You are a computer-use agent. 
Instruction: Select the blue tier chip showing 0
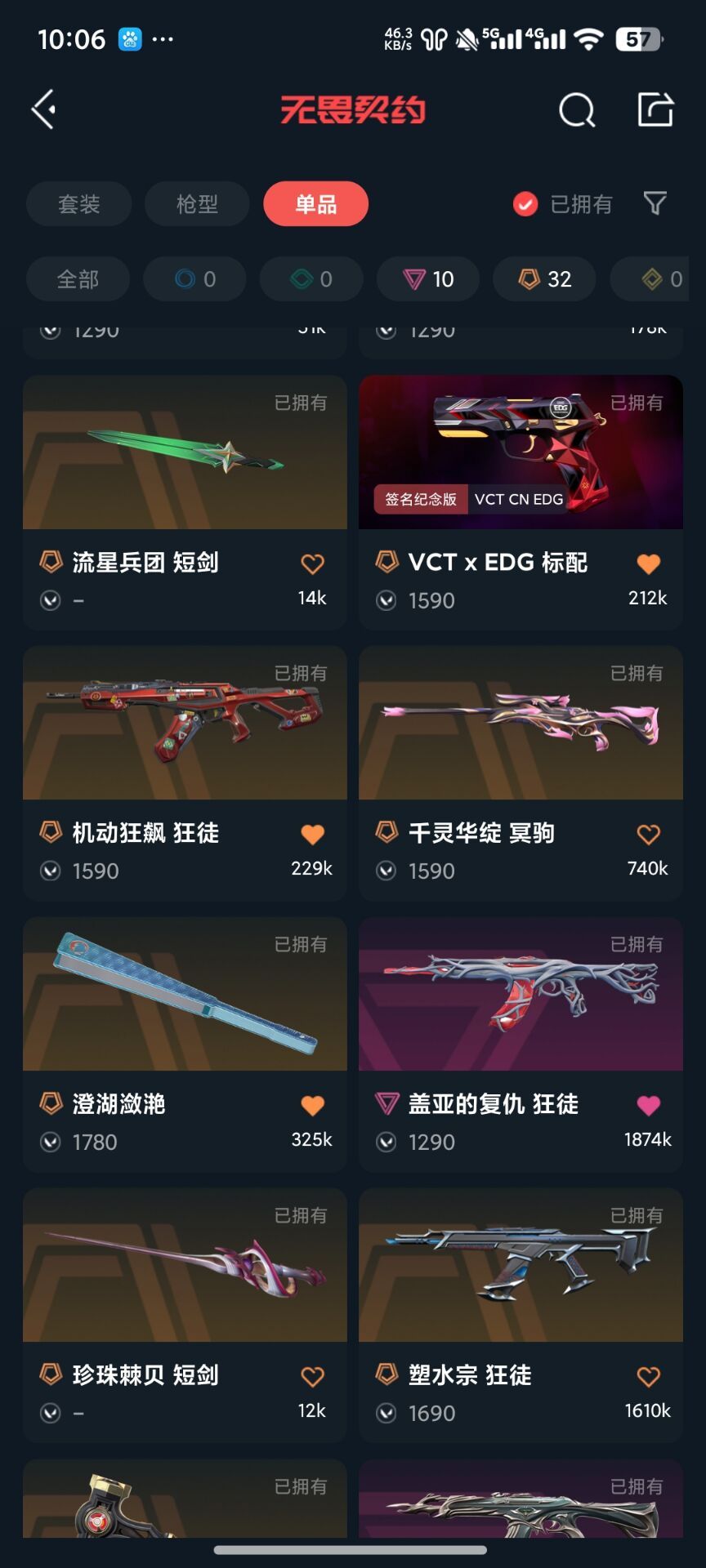(x=194, y=279)
